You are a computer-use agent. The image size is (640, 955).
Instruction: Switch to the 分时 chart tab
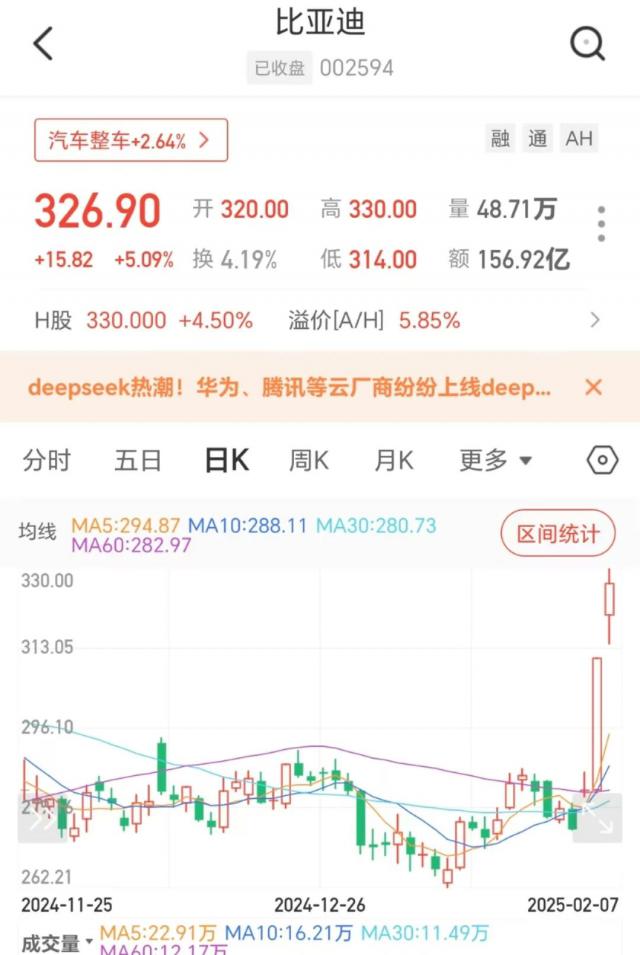click(x=47, y=460)
